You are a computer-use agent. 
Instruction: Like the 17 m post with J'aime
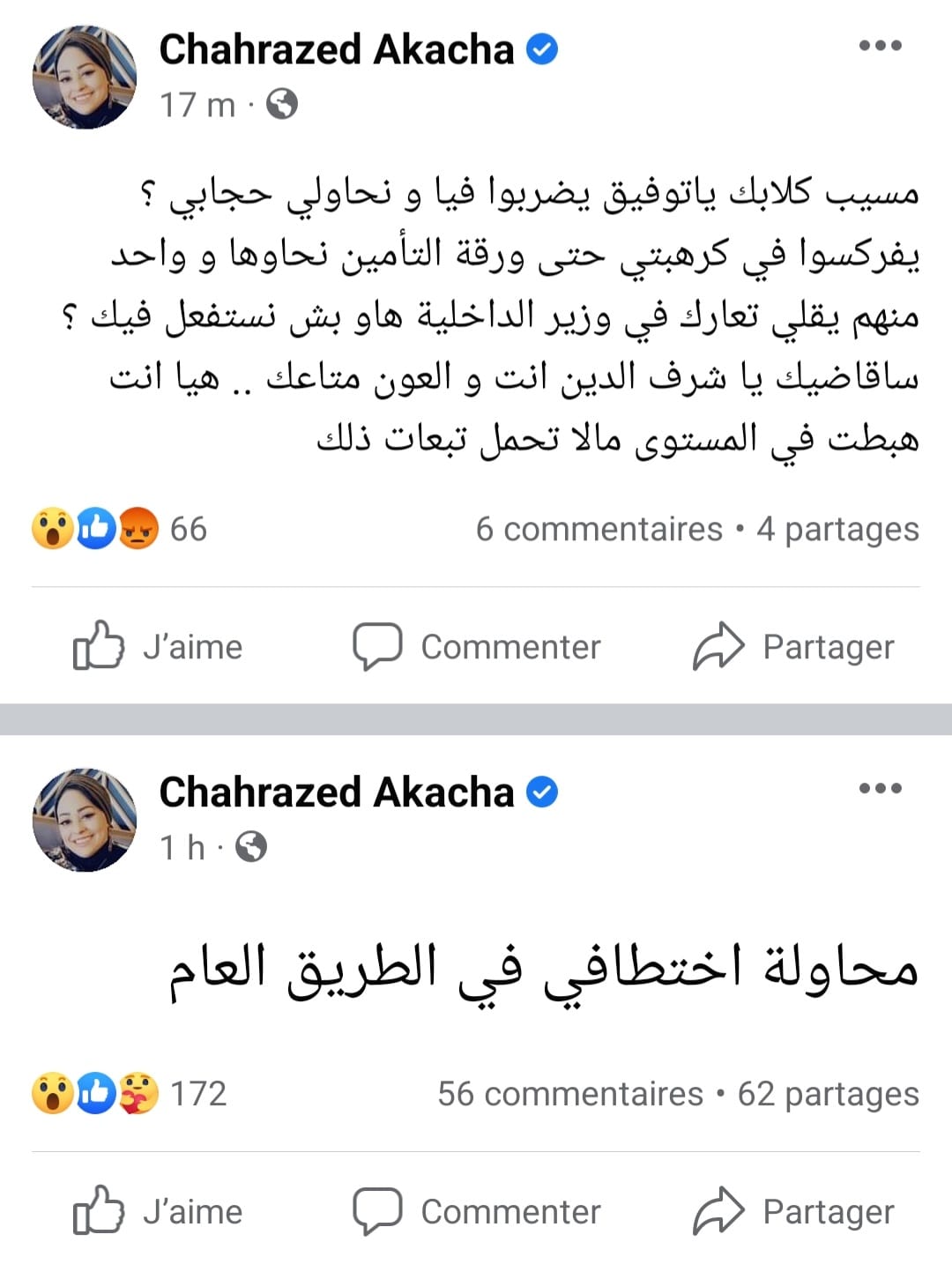point(159,646)
